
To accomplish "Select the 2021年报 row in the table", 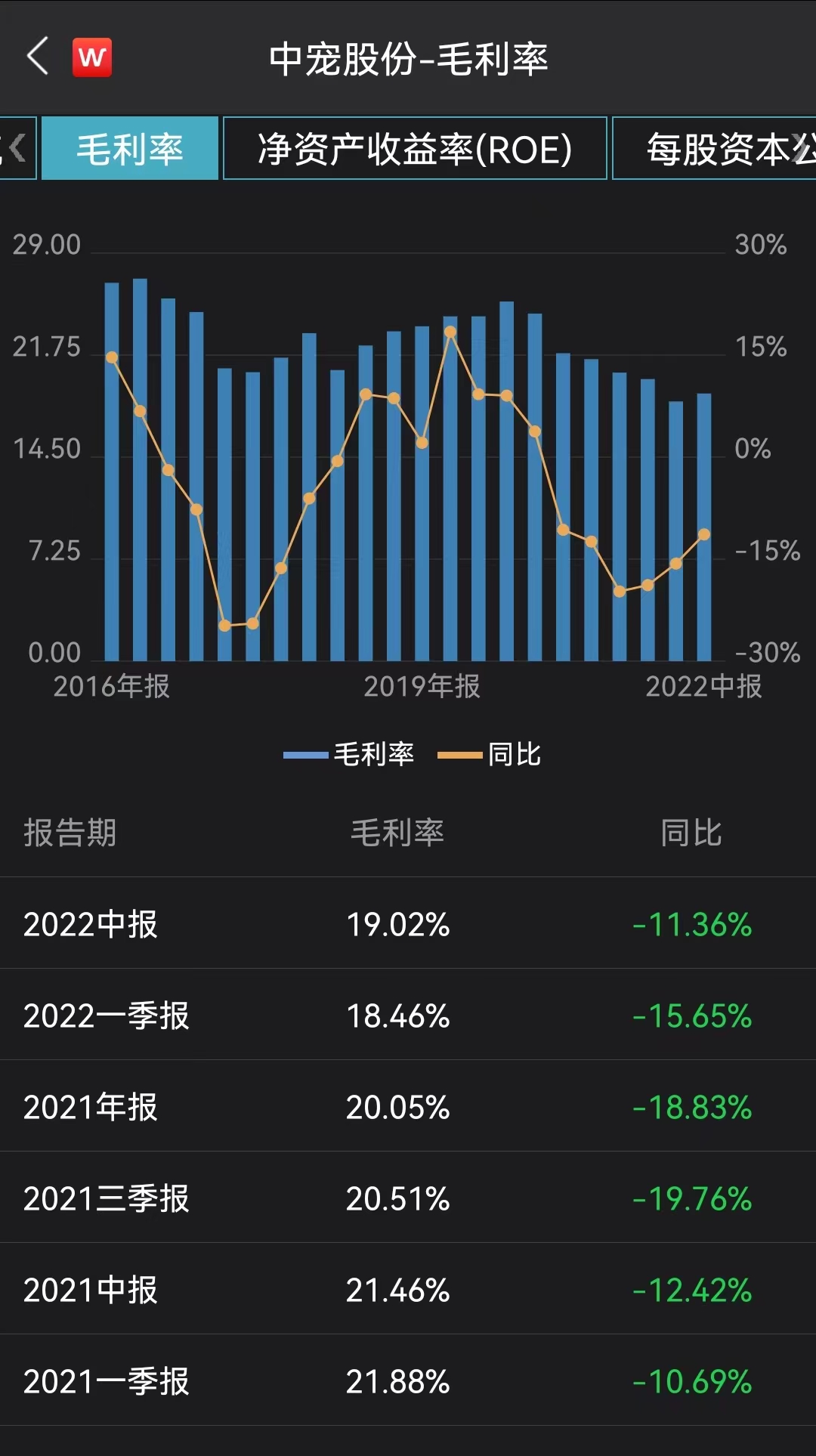I will pos(408,1107).
